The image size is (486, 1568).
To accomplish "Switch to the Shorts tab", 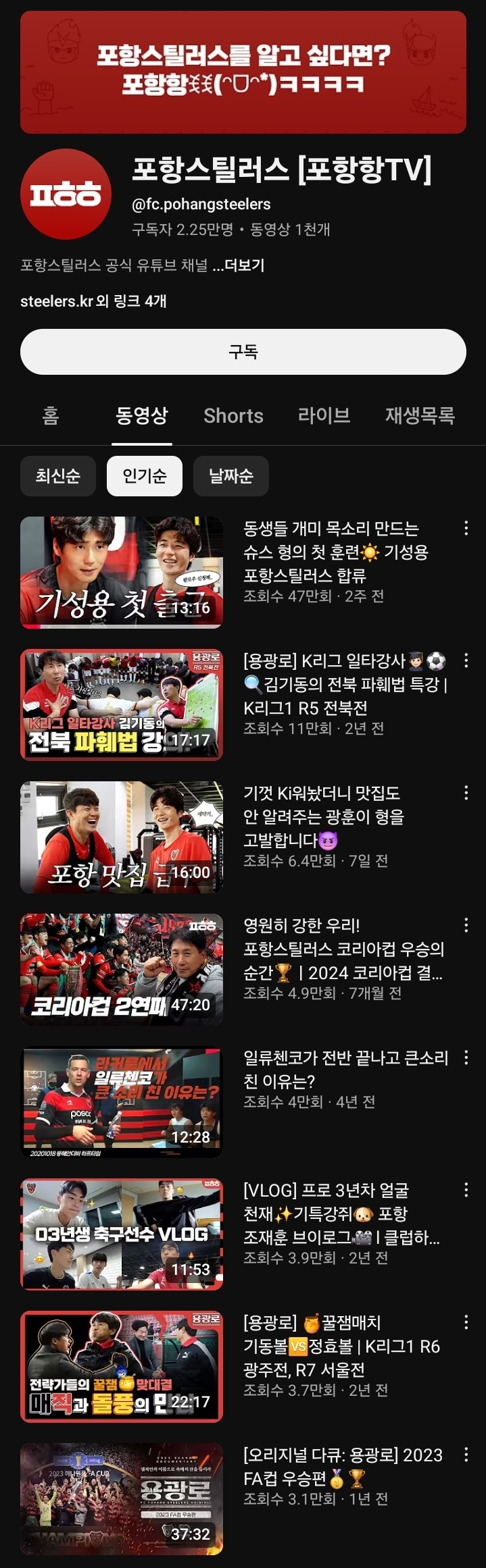I will [x=233, y=415].
